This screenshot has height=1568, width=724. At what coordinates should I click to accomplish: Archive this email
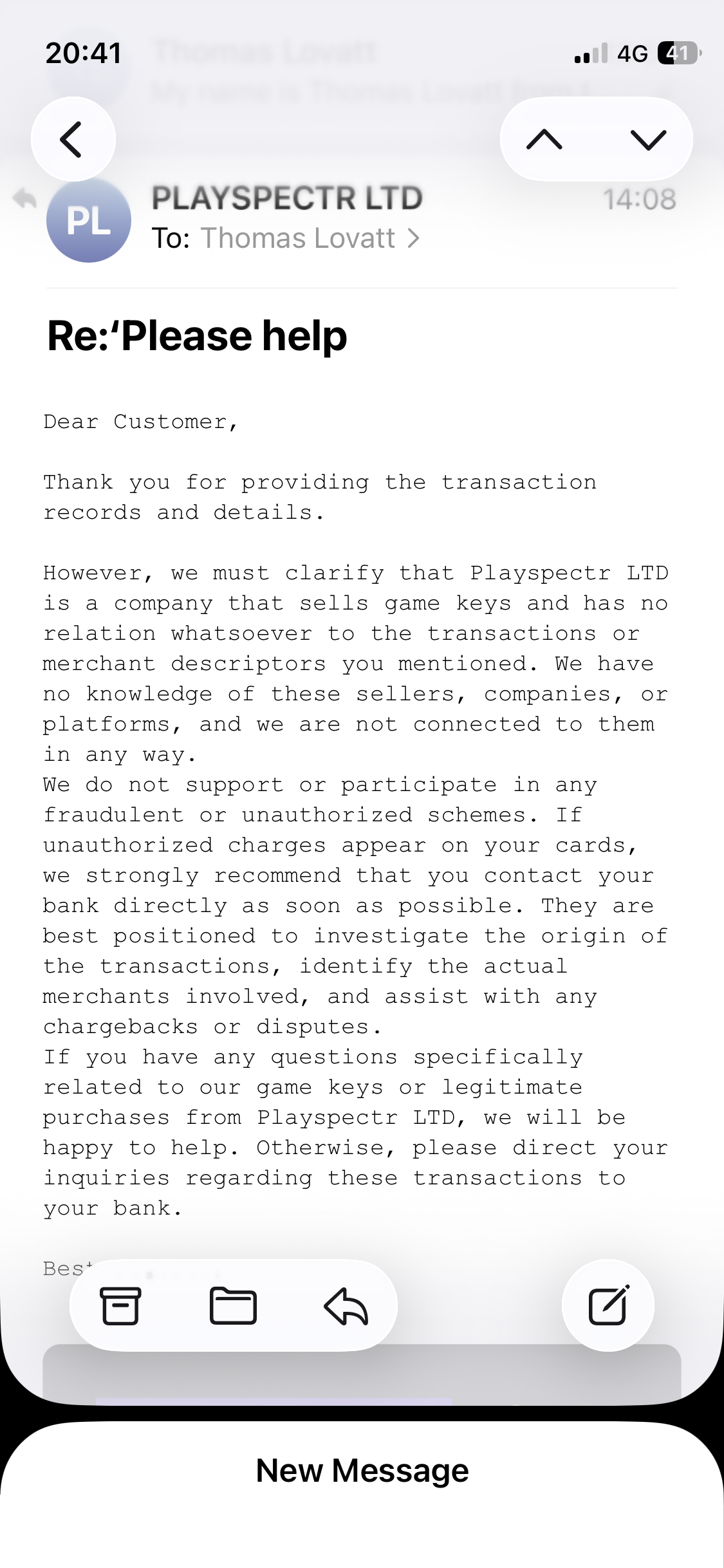[x=120, y=1305]
